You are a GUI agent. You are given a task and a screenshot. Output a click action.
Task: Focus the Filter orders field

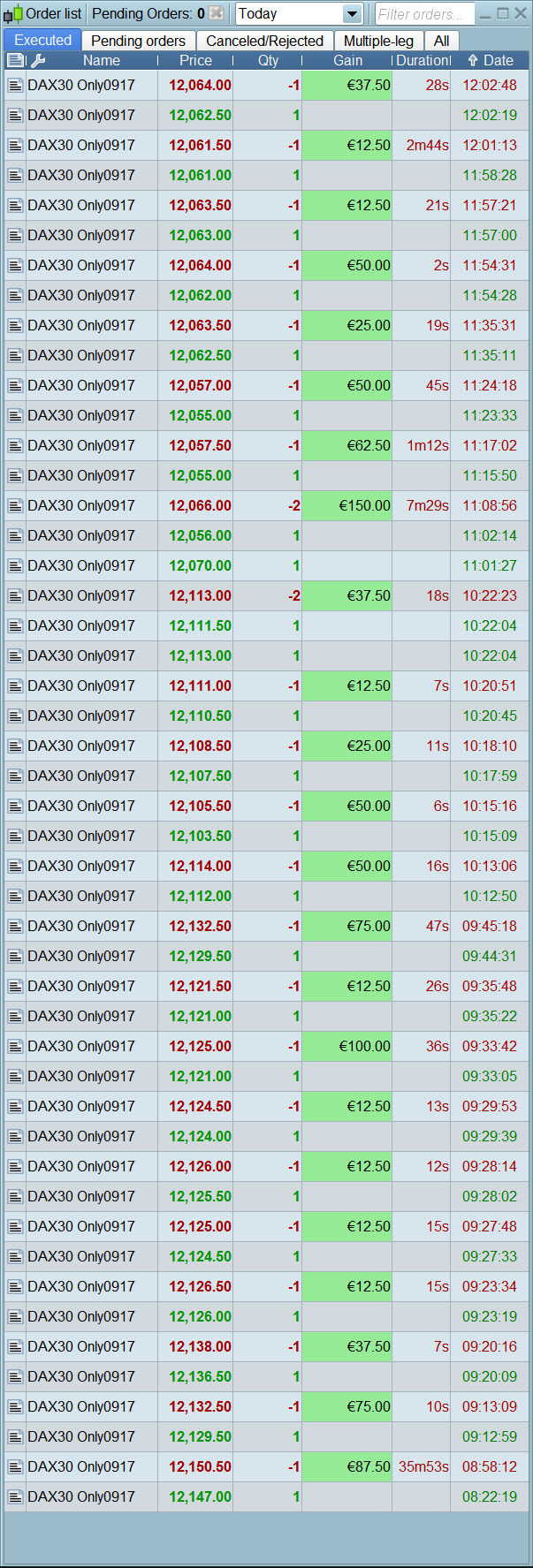click(x=423, y=14)
